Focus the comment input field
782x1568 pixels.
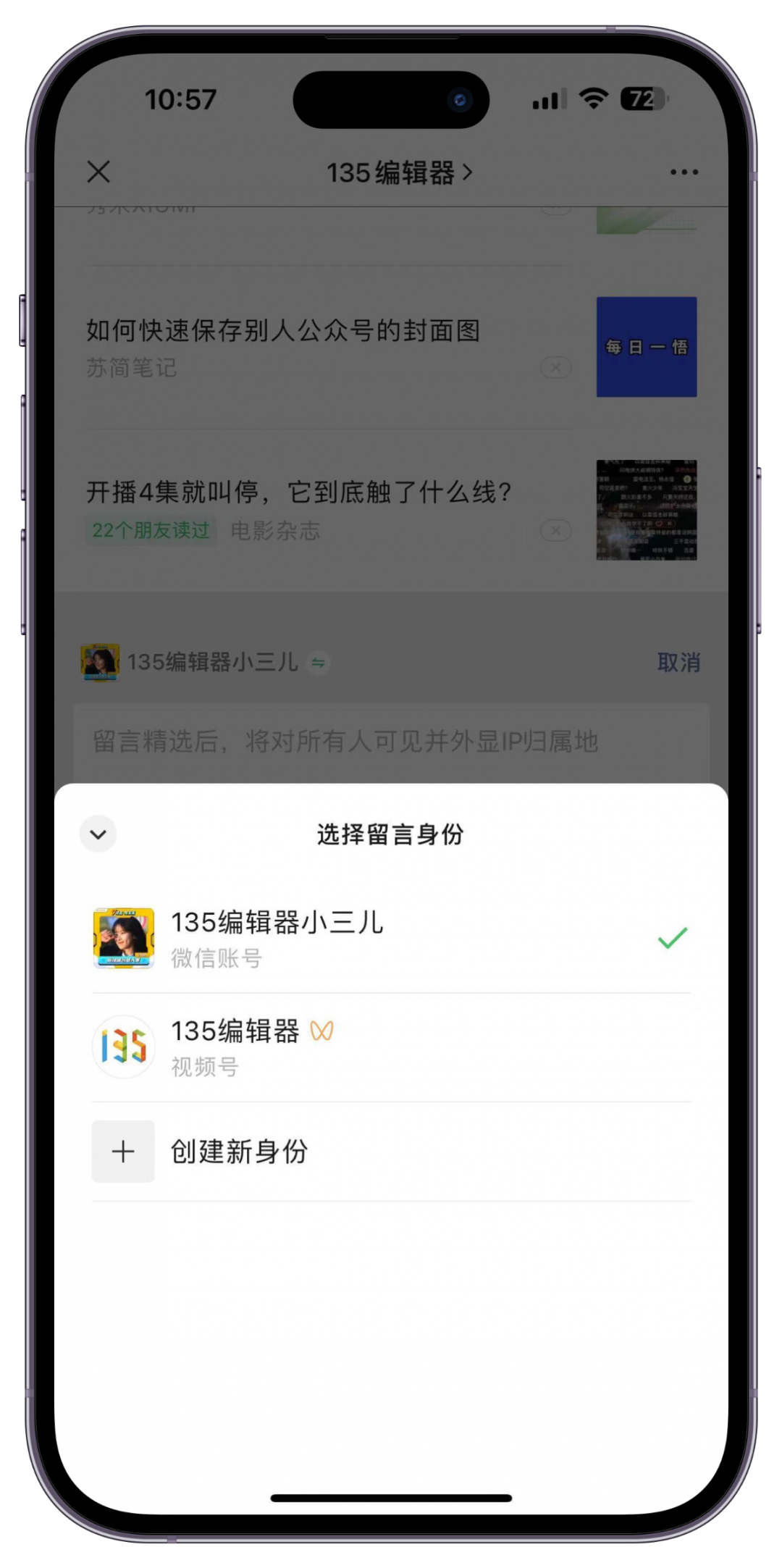tap(391, 742)
